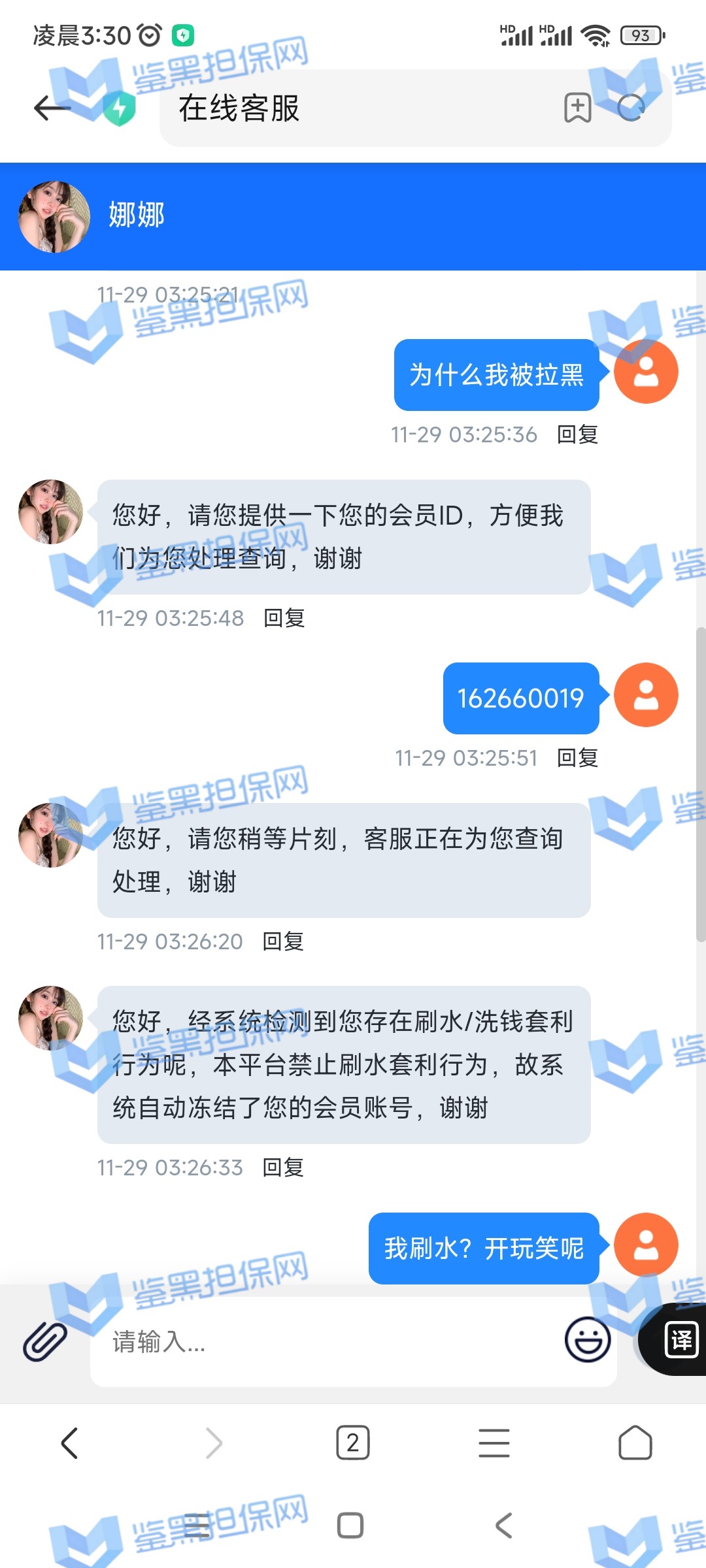Reply to the message asking for 会员ID

tap(284, 618)
